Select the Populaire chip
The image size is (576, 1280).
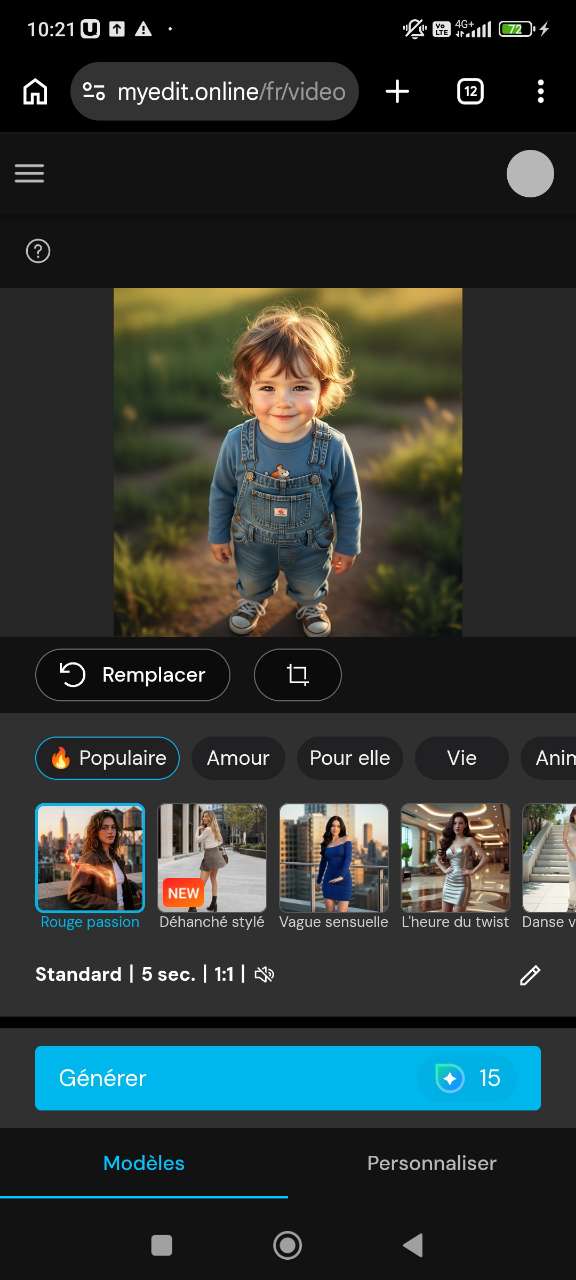pyautogui.click(x=107, y=758)
